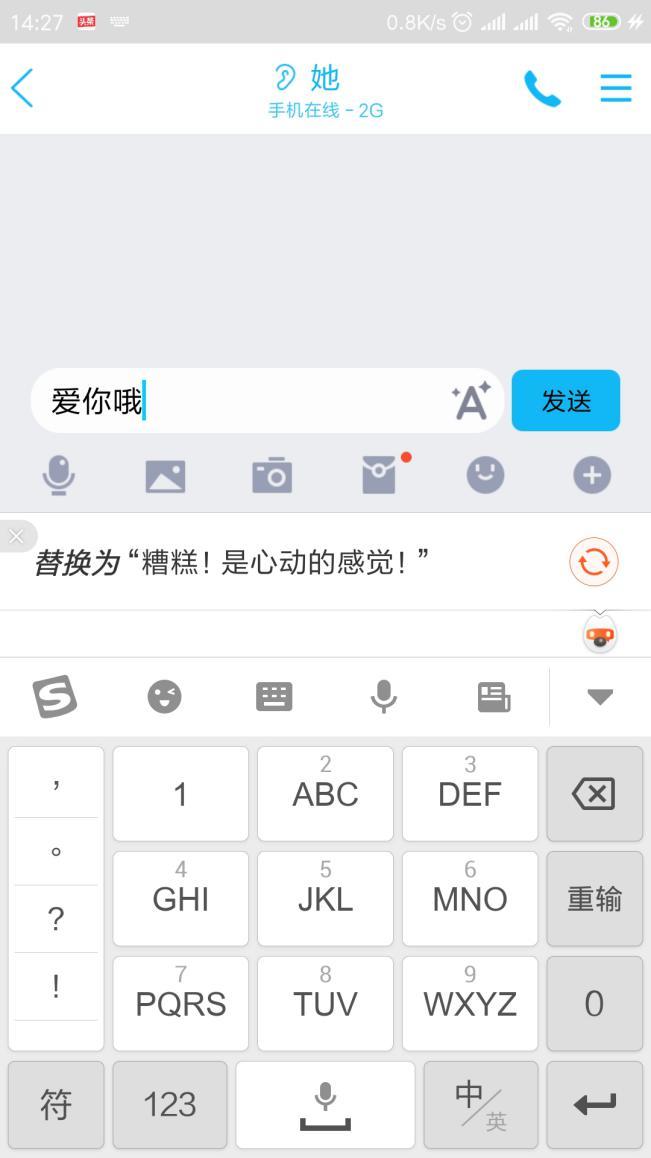Refresh the suggested replacement phrase
Viewport: 651px width, 1158px height.
click(594, 562)
